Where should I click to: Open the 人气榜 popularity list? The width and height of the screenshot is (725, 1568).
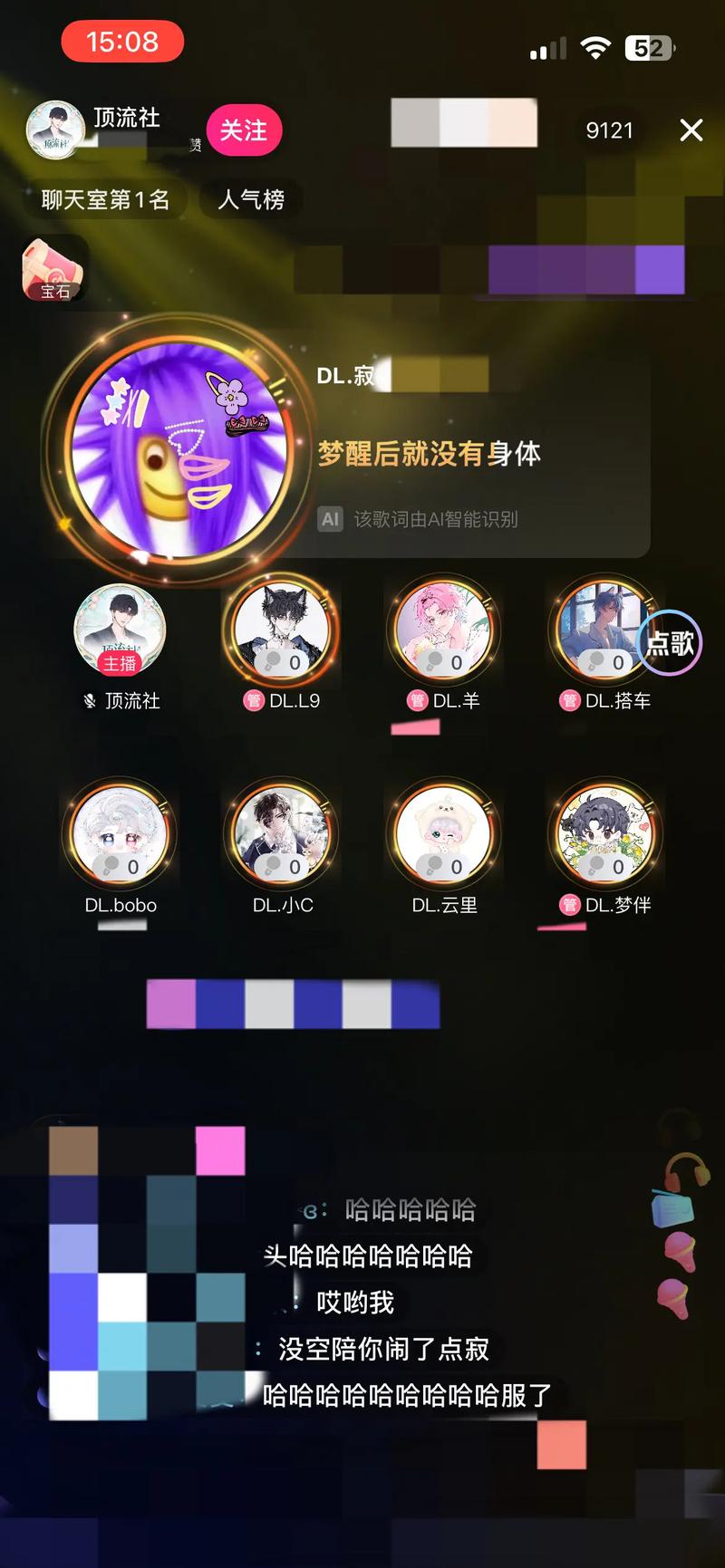pos(251,199)
